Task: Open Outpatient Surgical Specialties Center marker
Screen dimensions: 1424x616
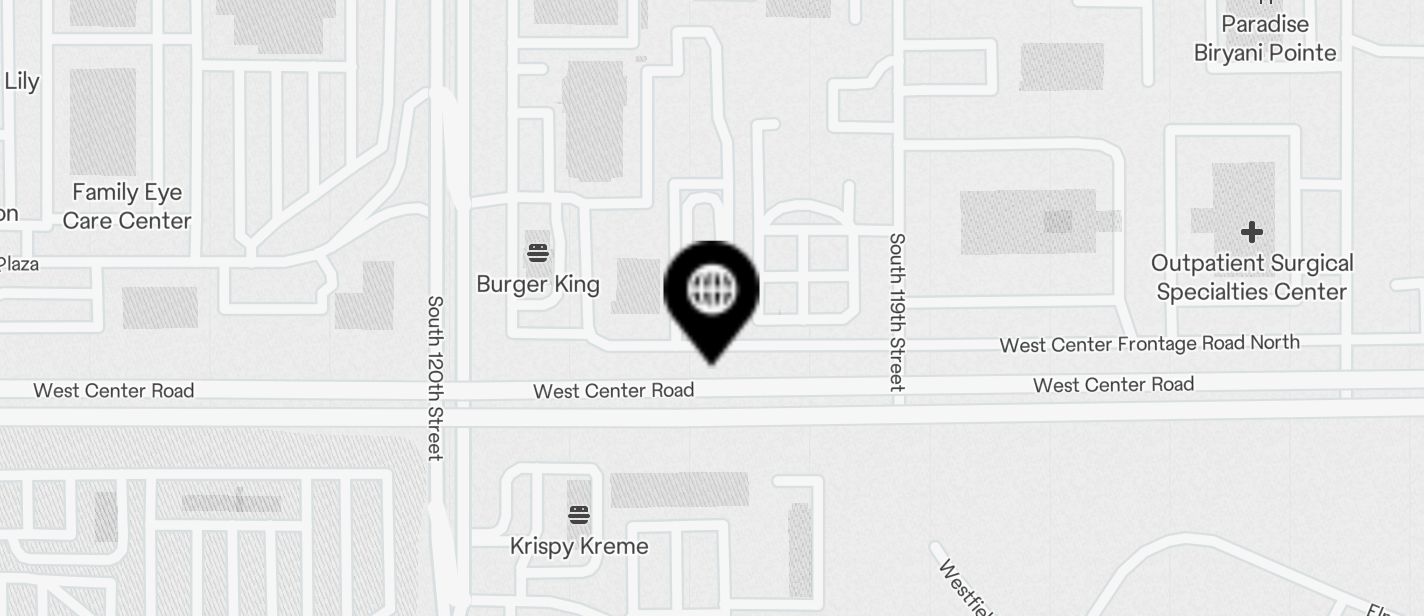Action: click(1251, 233)
